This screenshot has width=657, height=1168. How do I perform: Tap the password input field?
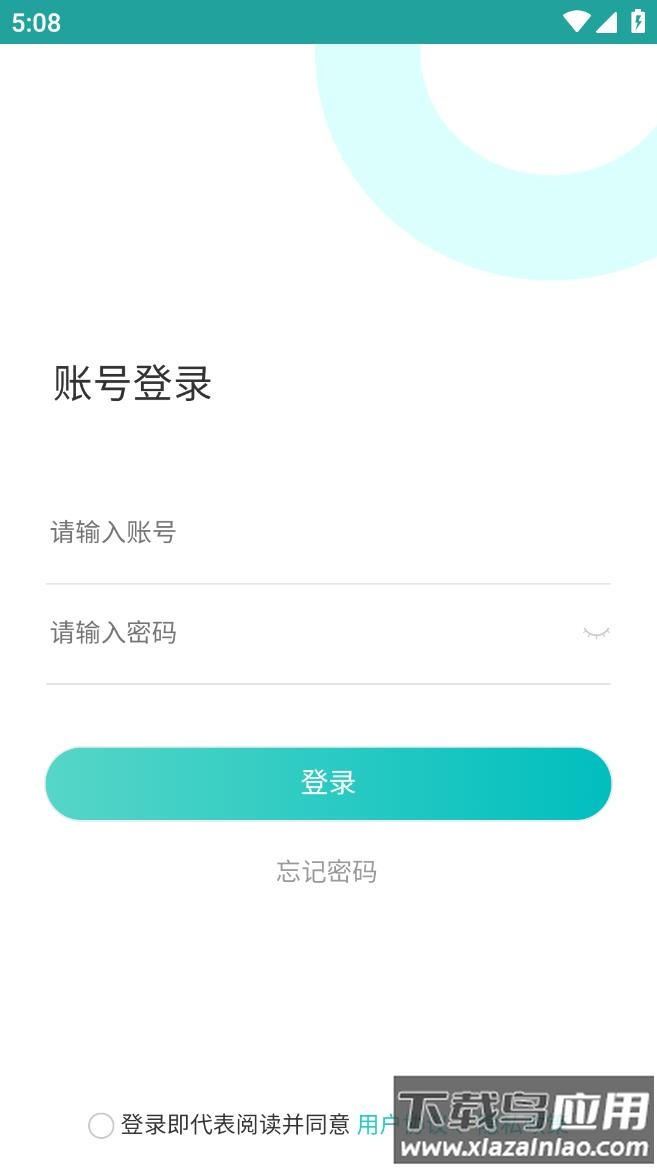pyautogui.click(x=300, y=633)
